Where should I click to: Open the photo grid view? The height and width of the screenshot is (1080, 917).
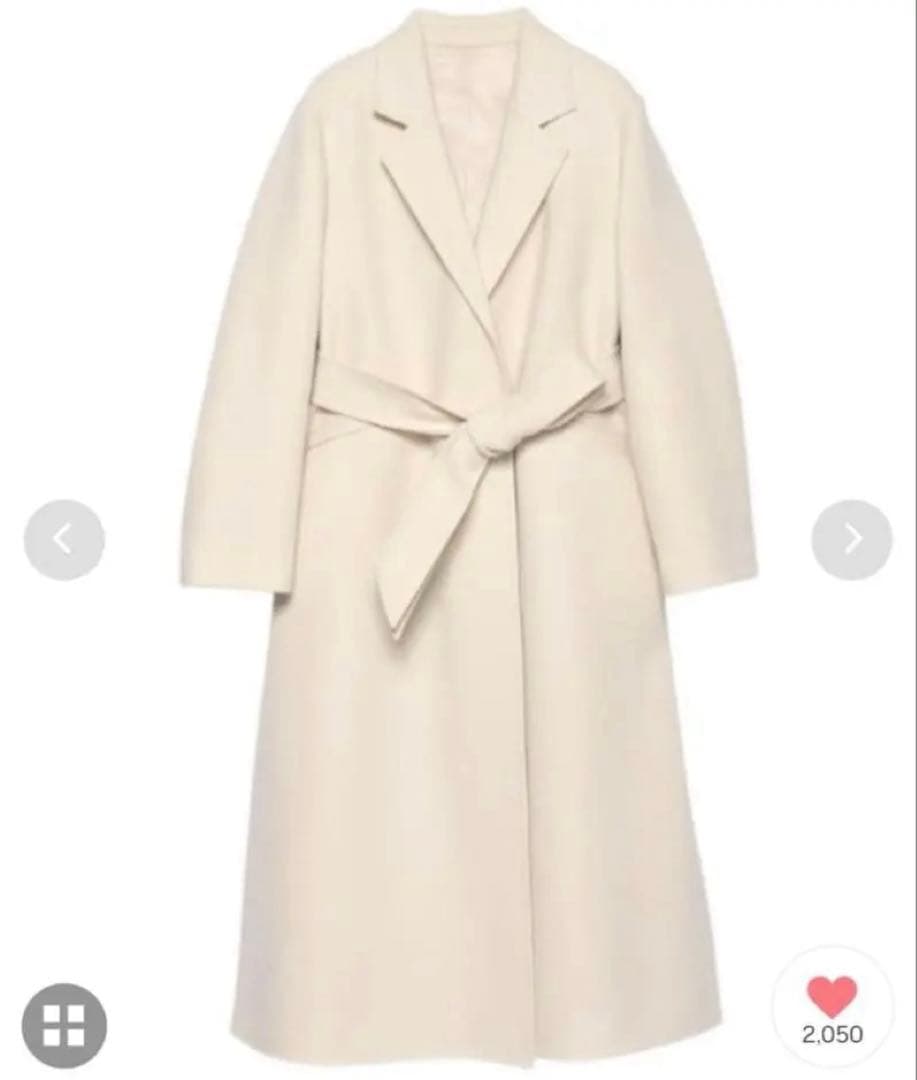(x=64, y=1025)
